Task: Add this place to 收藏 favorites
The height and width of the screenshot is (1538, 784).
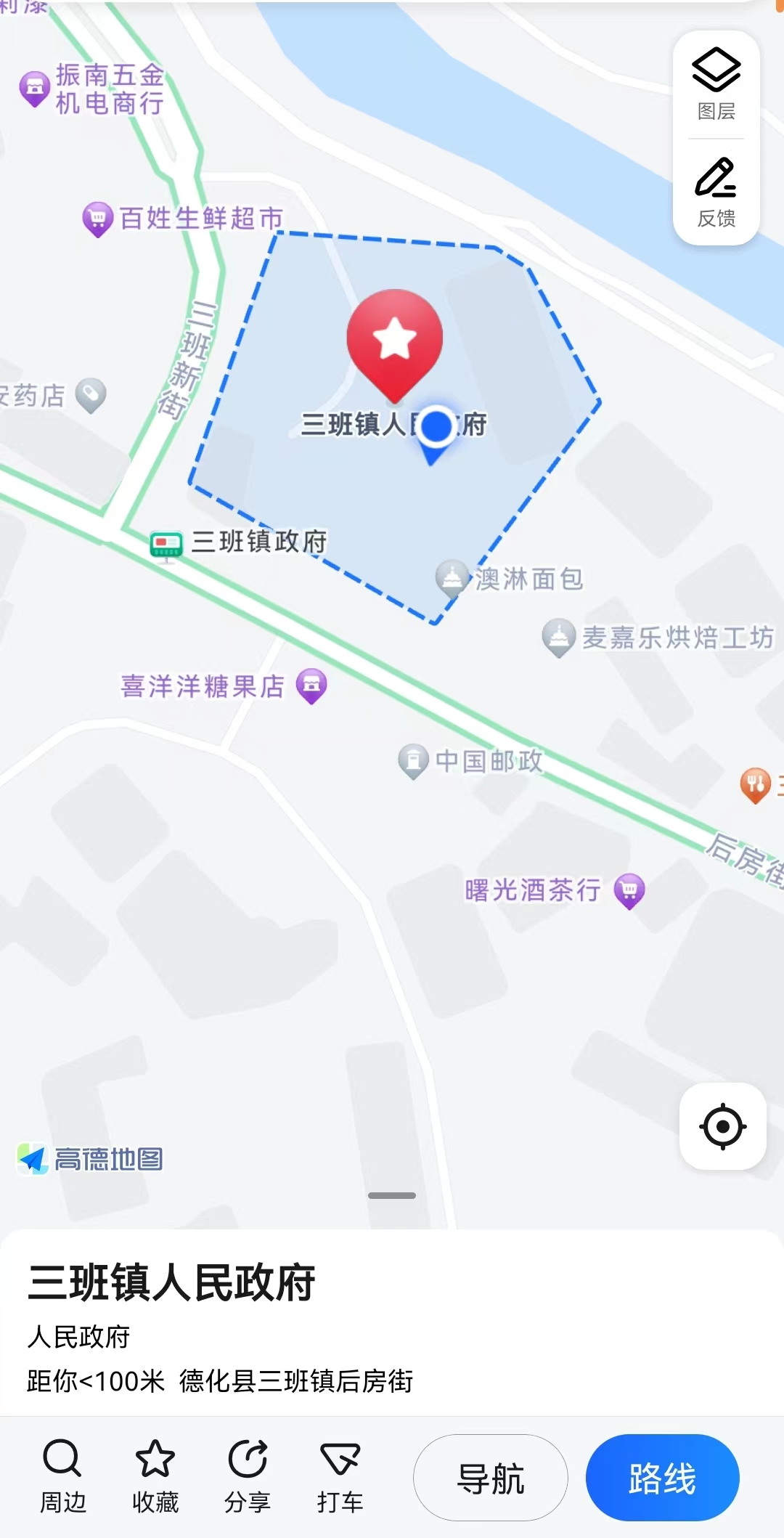Action: click(155, 1477)
